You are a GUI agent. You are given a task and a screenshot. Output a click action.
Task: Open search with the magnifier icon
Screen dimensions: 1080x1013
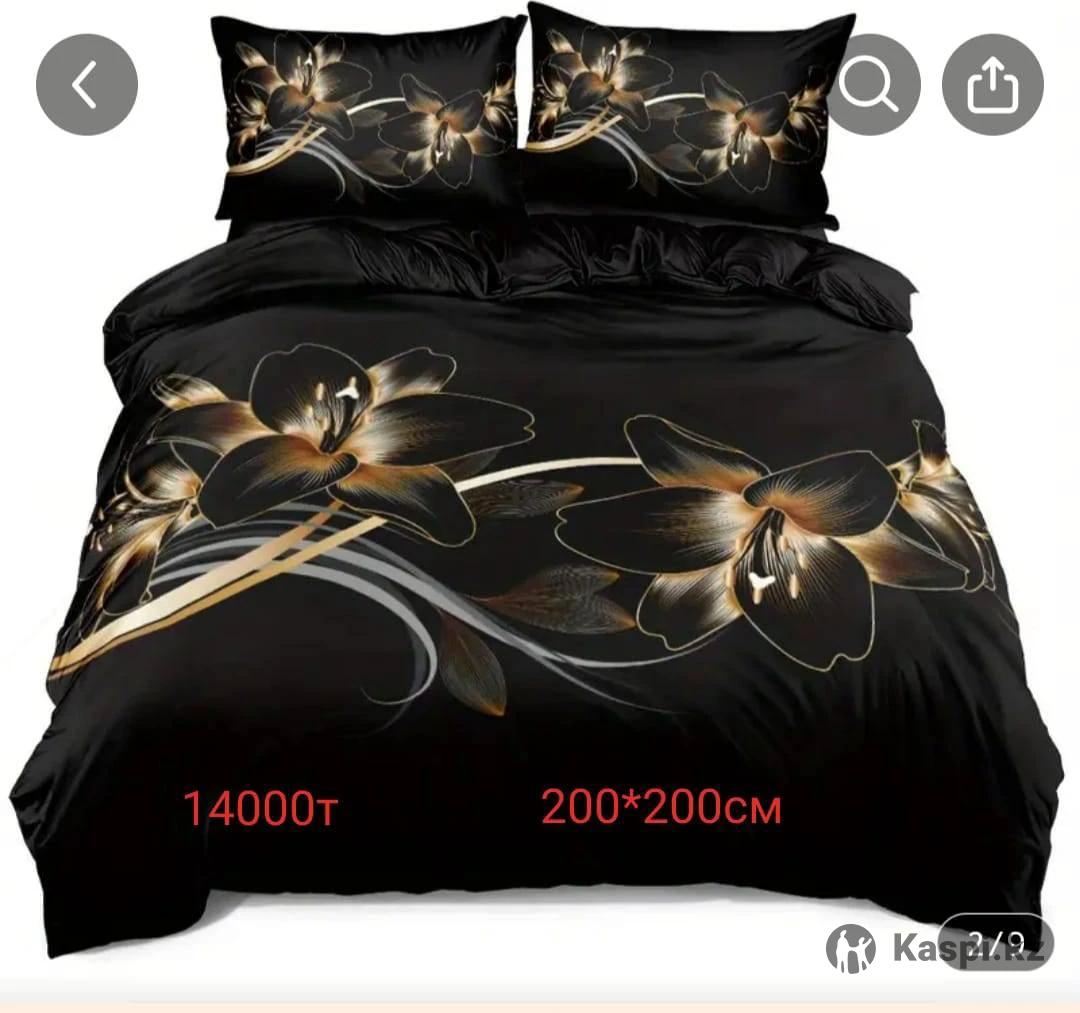pos(869,85)
